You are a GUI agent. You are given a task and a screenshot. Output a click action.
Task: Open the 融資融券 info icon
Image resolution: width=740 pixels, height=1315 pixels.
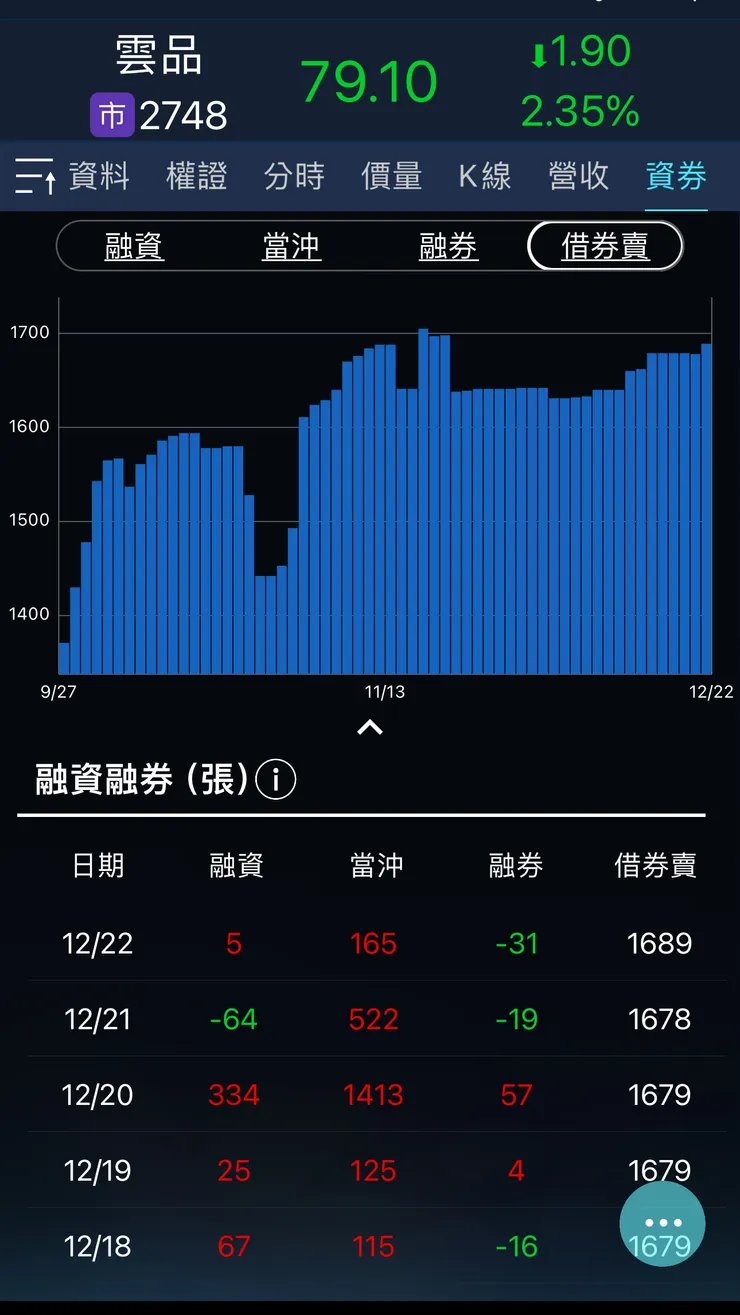pos(275,781)
